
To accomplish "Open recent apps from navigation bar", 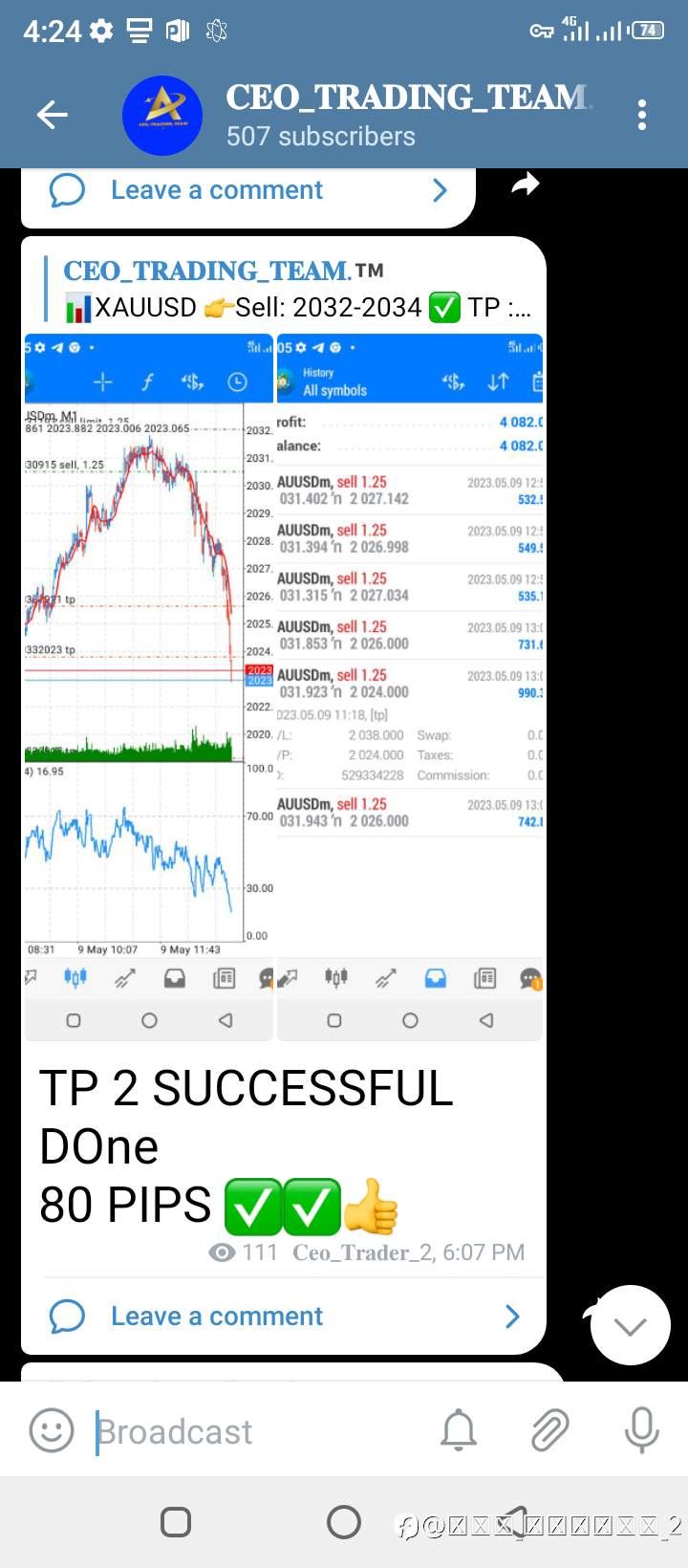I will click(x=176, y=1521).
